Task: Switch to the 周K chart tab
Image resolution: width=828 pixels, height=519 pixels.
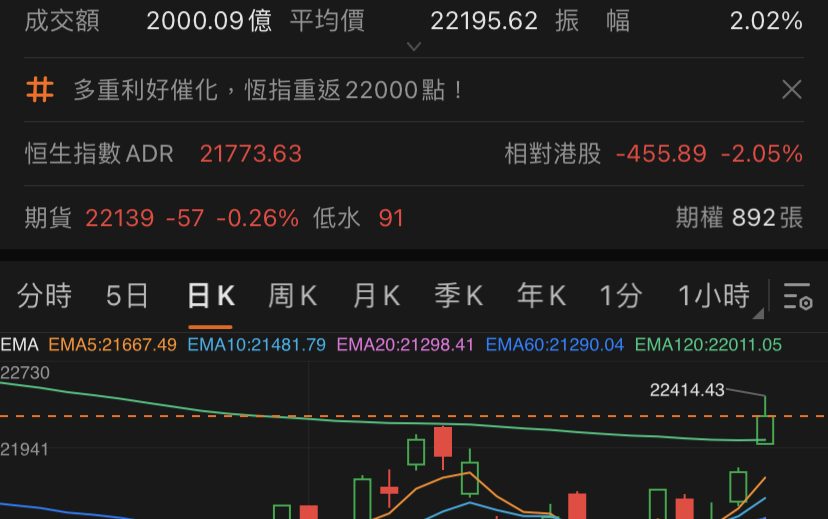Action: click(x=292, y=296)
